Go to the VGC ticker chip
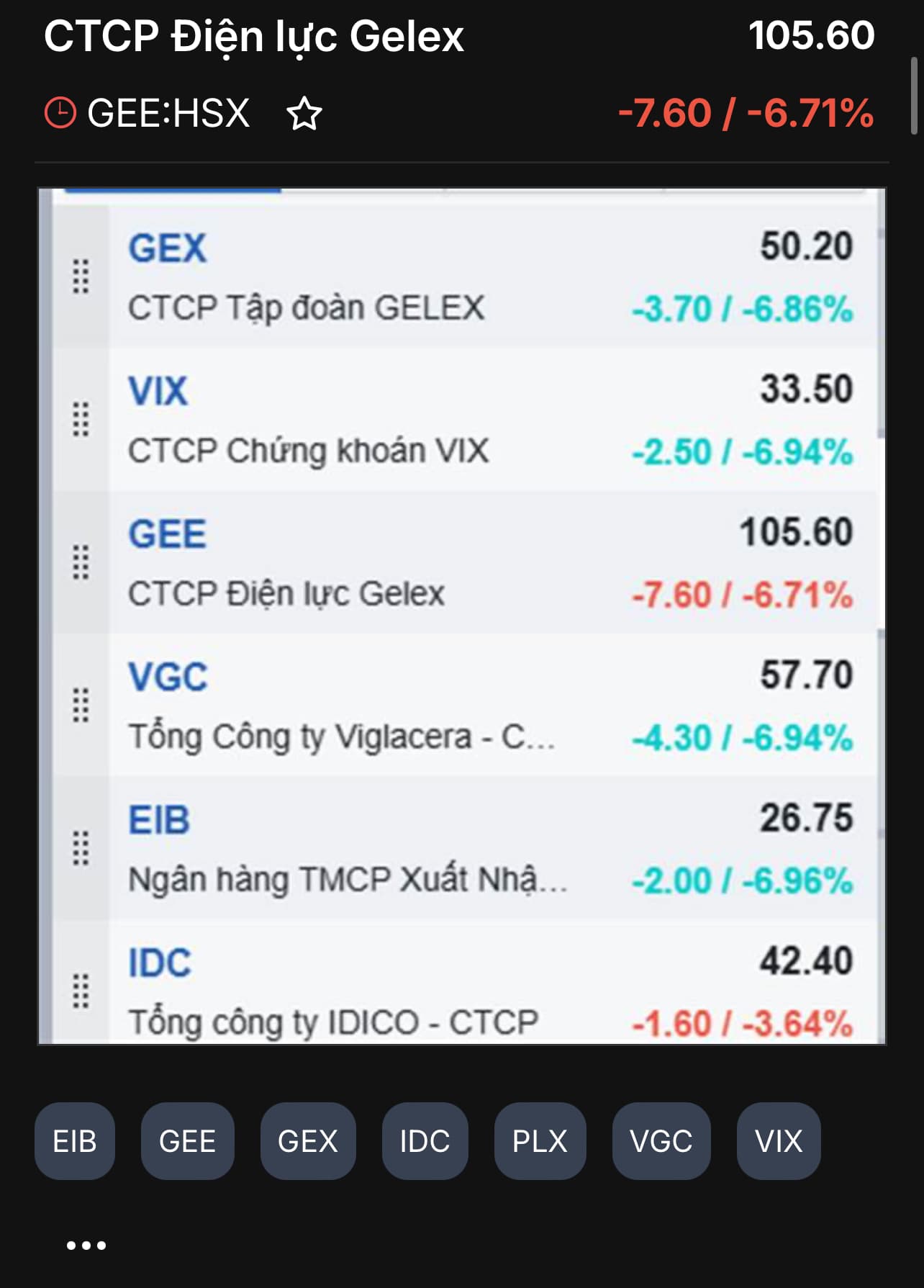Viewport: 924px width, 1288px height. (x=661, y=1141)
